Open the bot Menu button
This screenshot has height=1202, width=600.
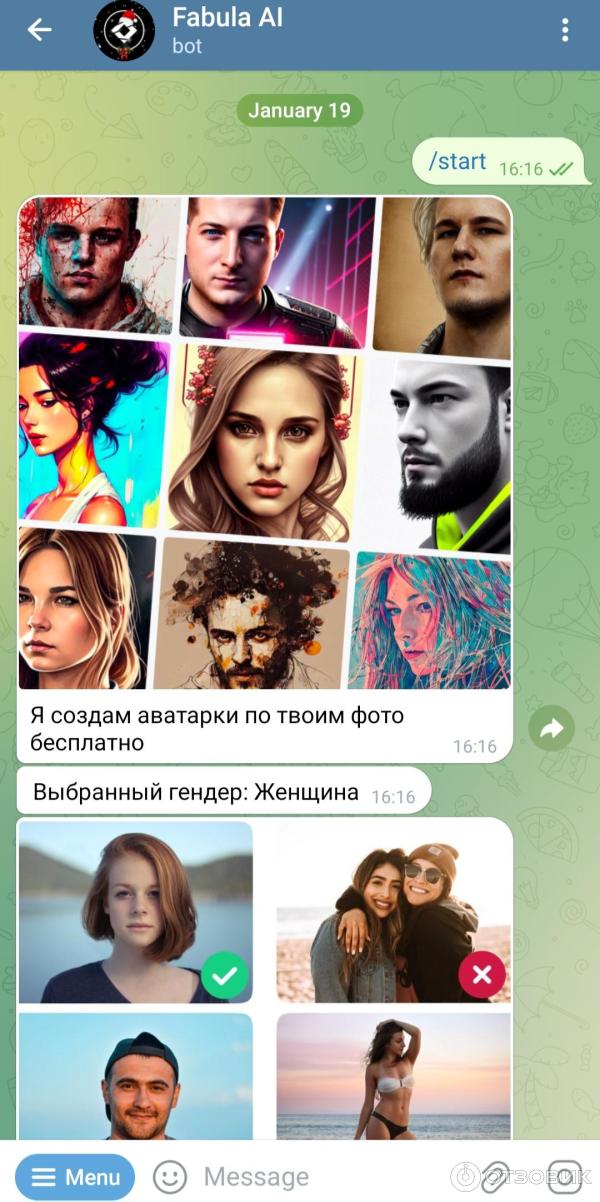tap(75, 1177)
